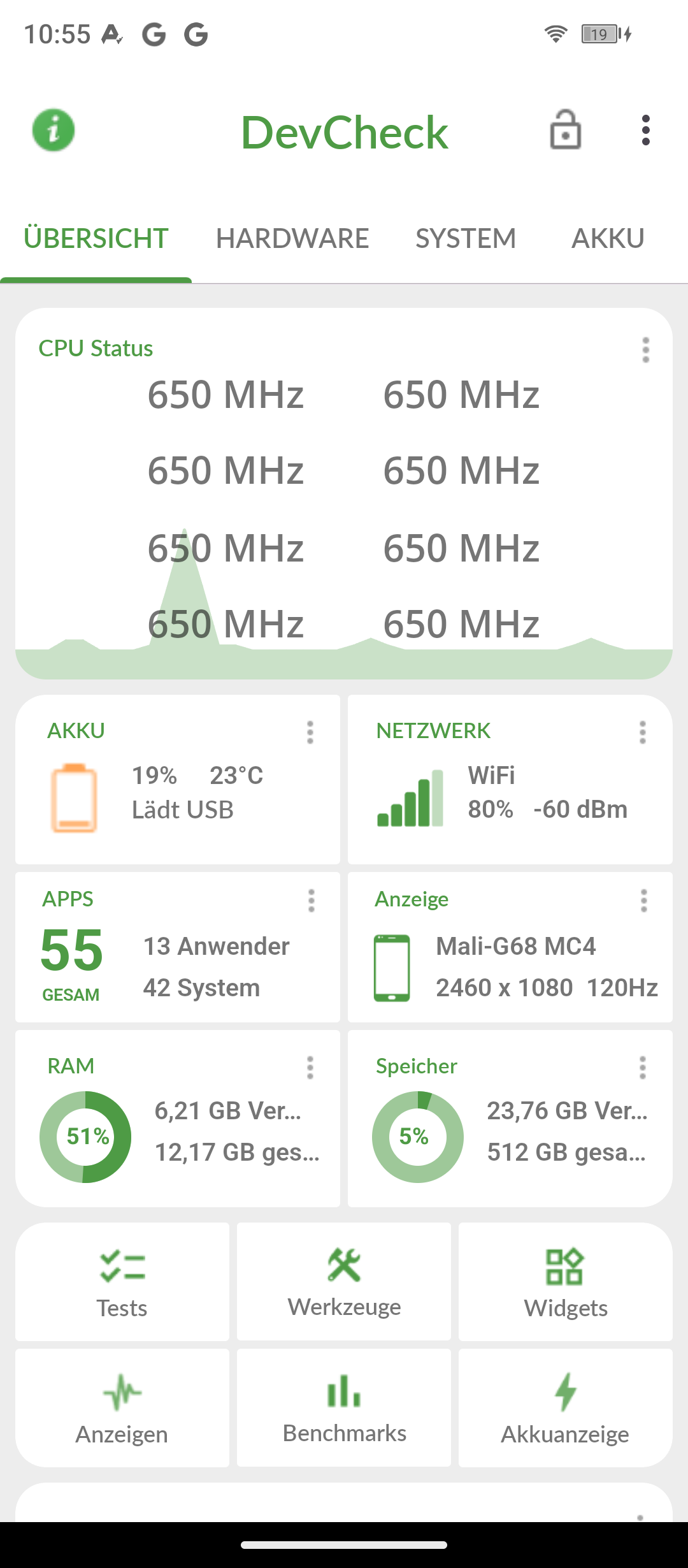Select the ÜBERSICHT tab
This screenshot has height=1568, width=688.
(x=96, y=239)
